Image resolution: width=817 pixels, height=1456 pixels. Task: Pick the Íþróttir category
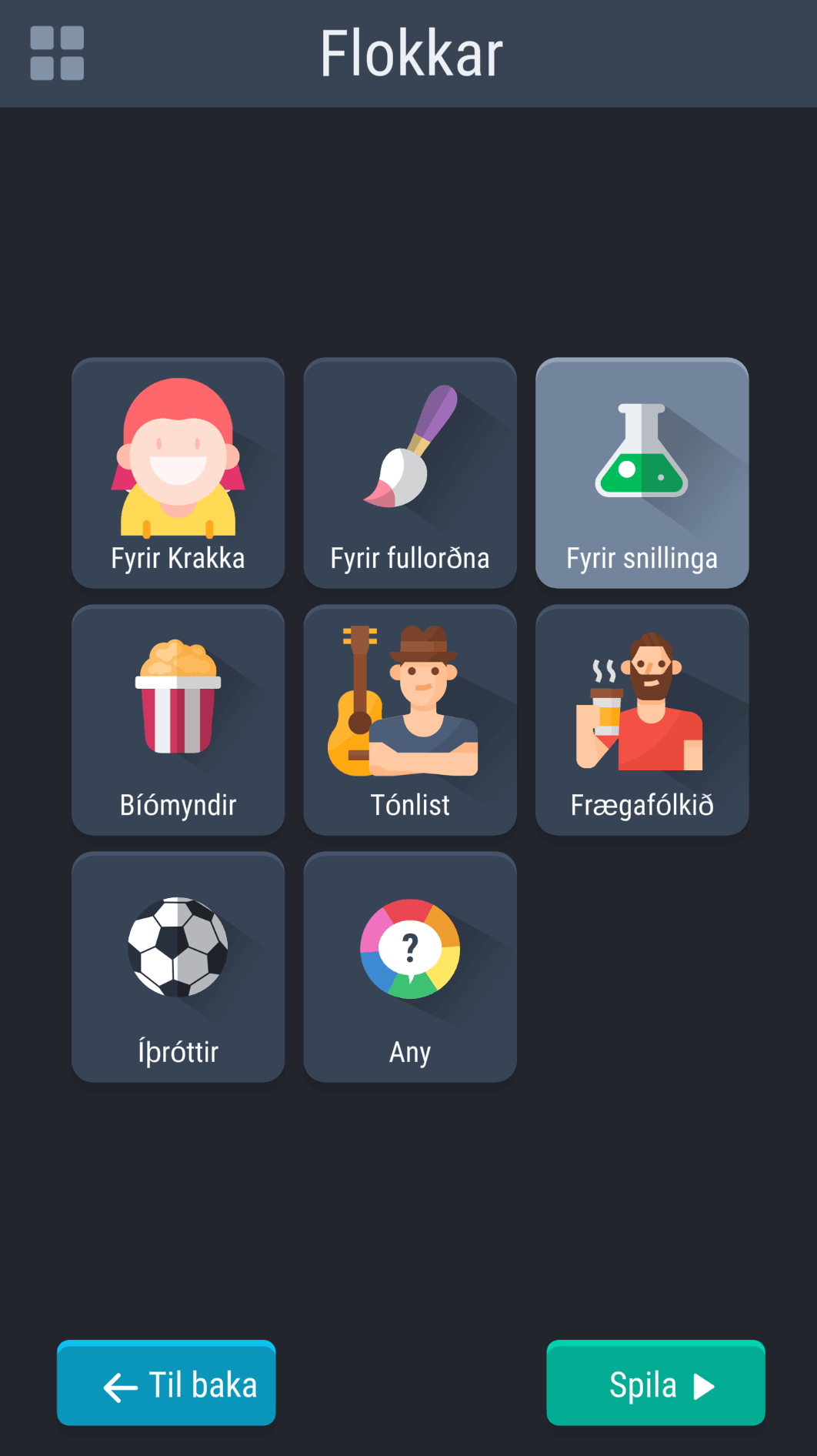point(178,967)
